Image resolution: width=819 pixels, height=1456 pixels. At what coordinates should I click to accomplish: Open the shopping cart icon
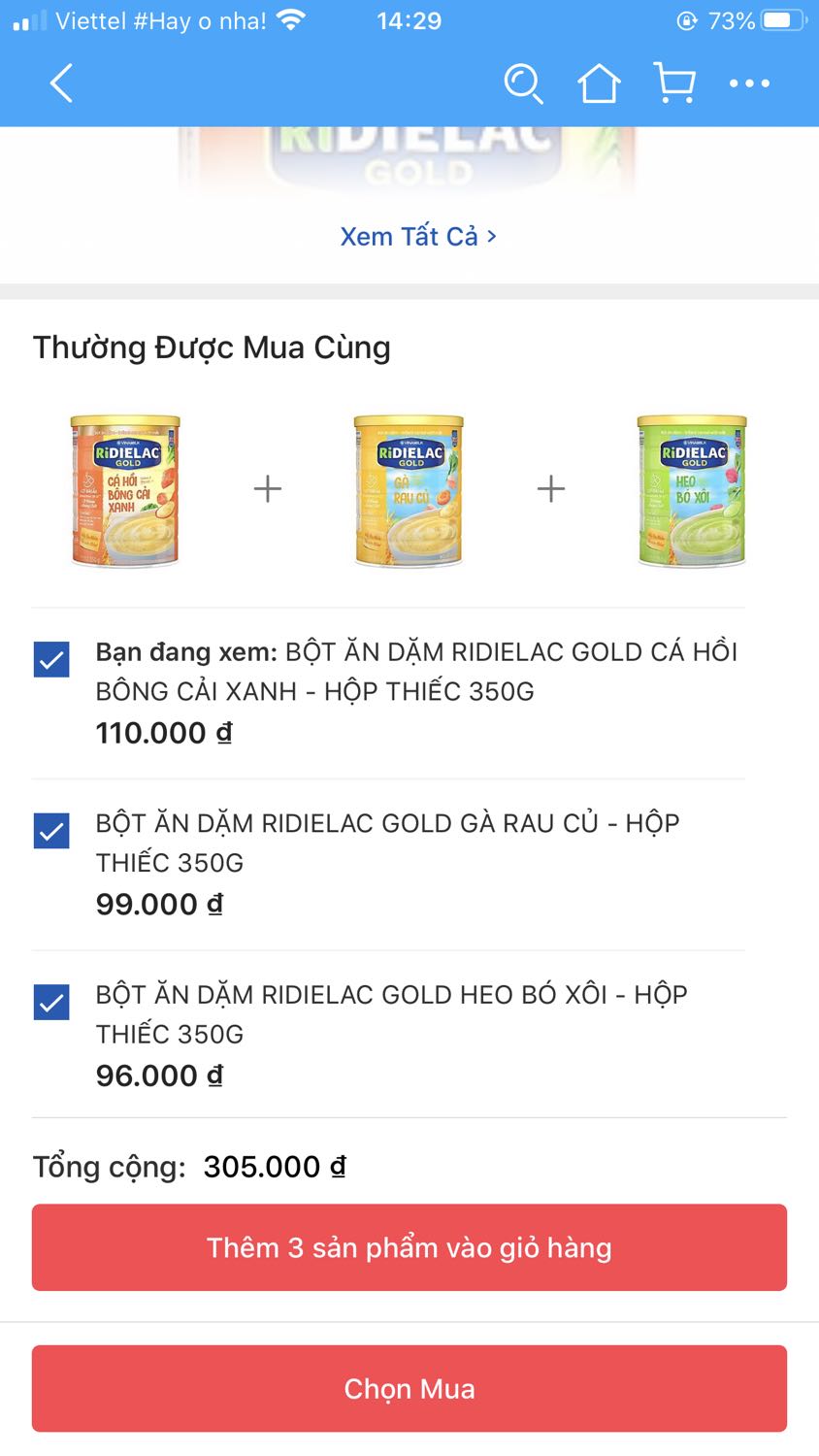point(674,84)
